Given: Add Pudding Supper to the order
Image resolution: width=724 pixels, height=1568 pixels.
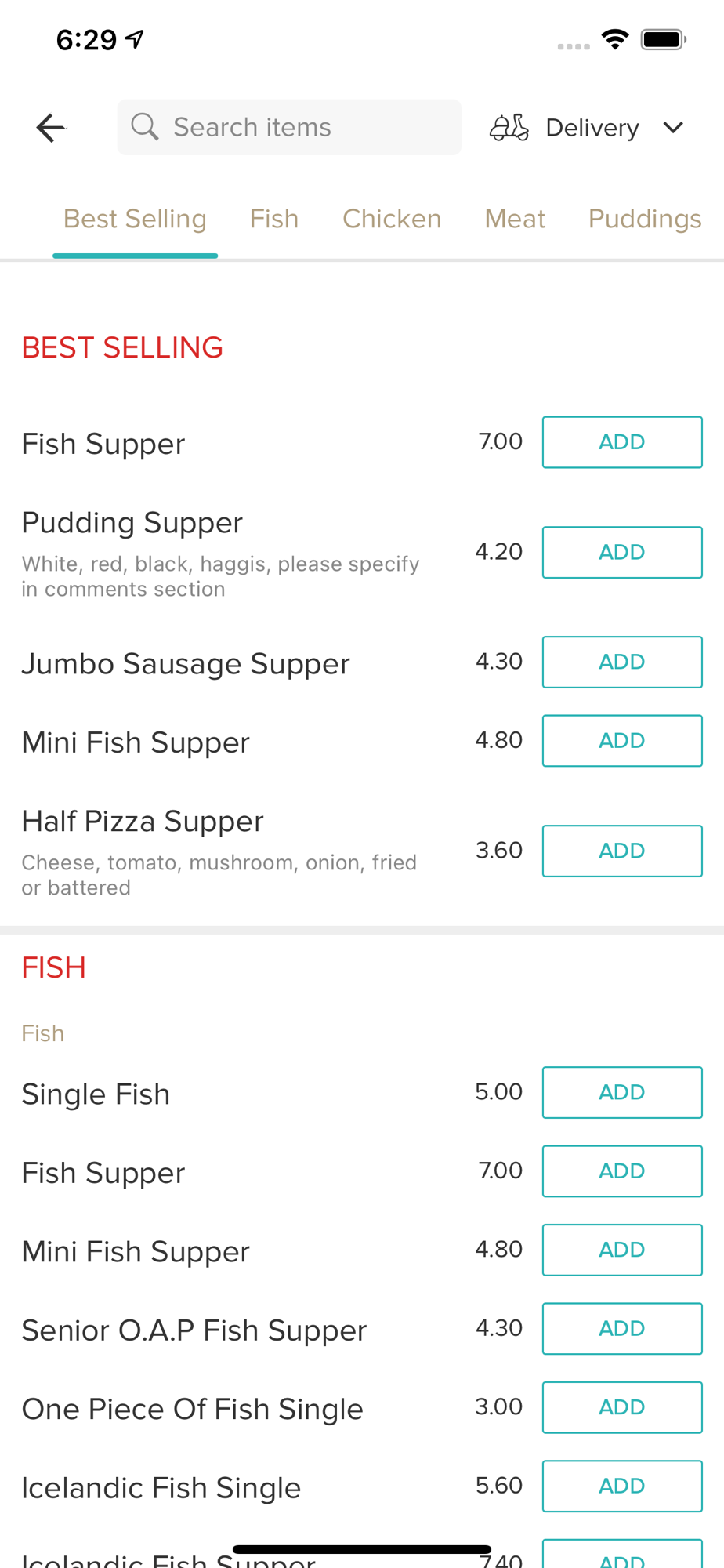Looking at the screenshot, I should tap(622, 553).
